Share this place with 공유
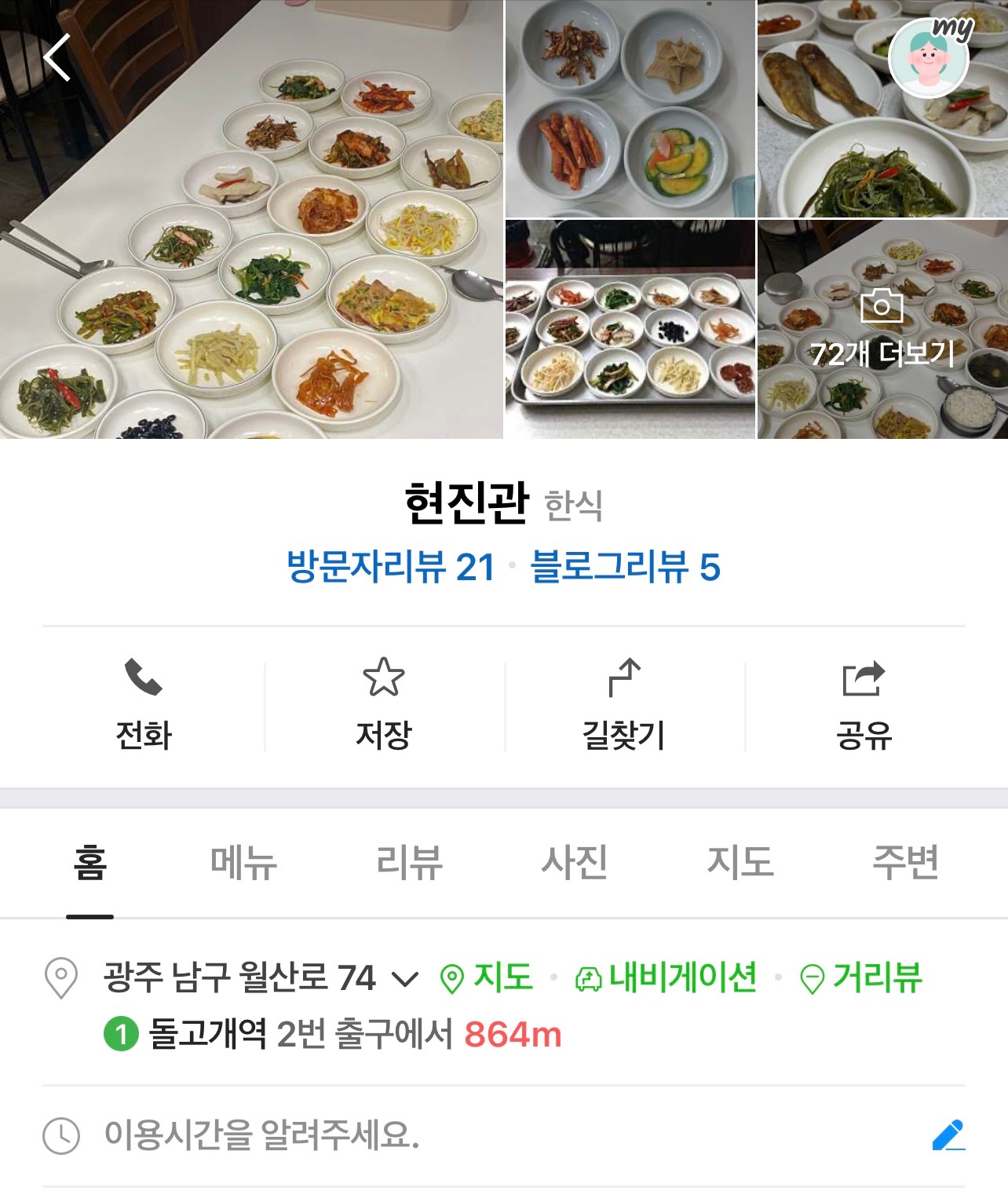 [x=864, y=705]
